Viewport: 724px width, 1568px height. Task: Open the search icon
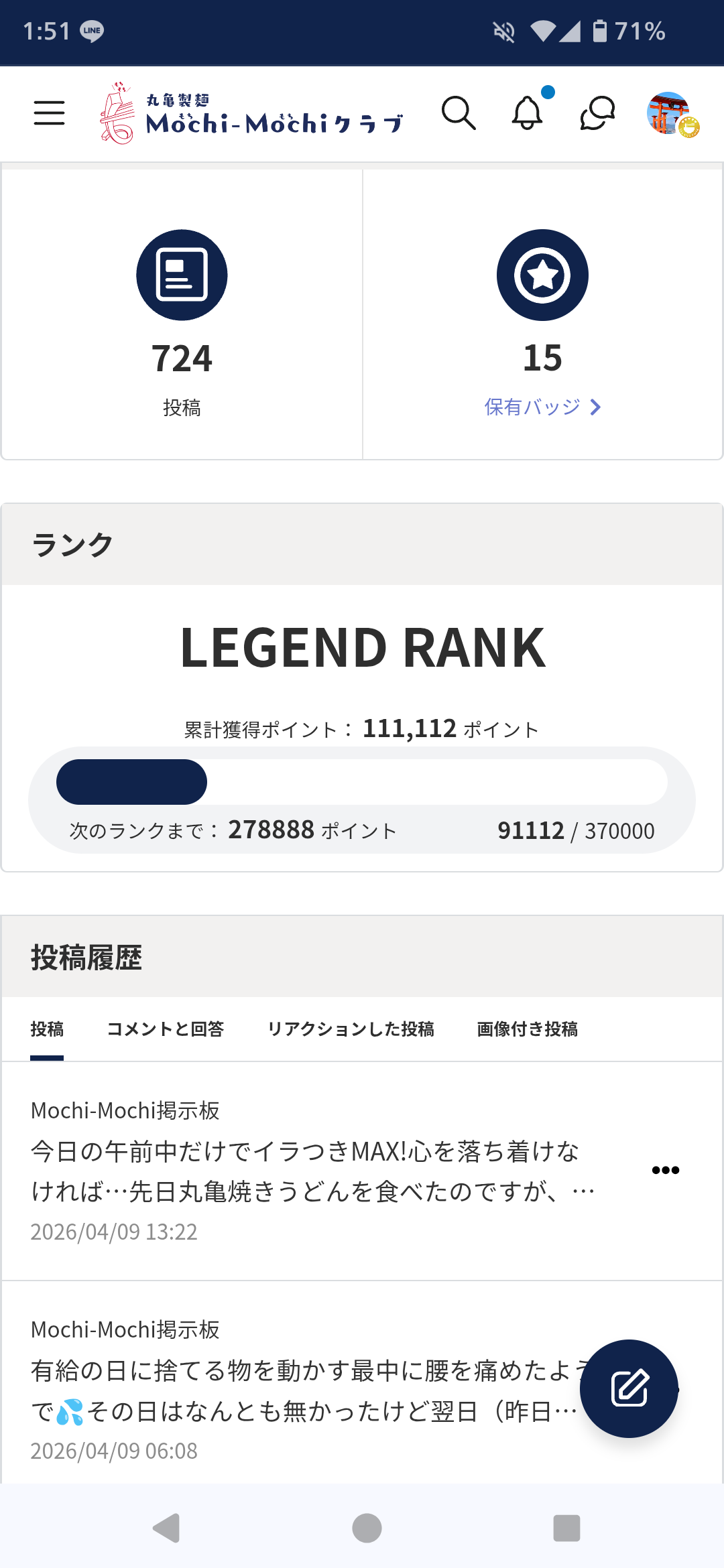pos(459,113)
